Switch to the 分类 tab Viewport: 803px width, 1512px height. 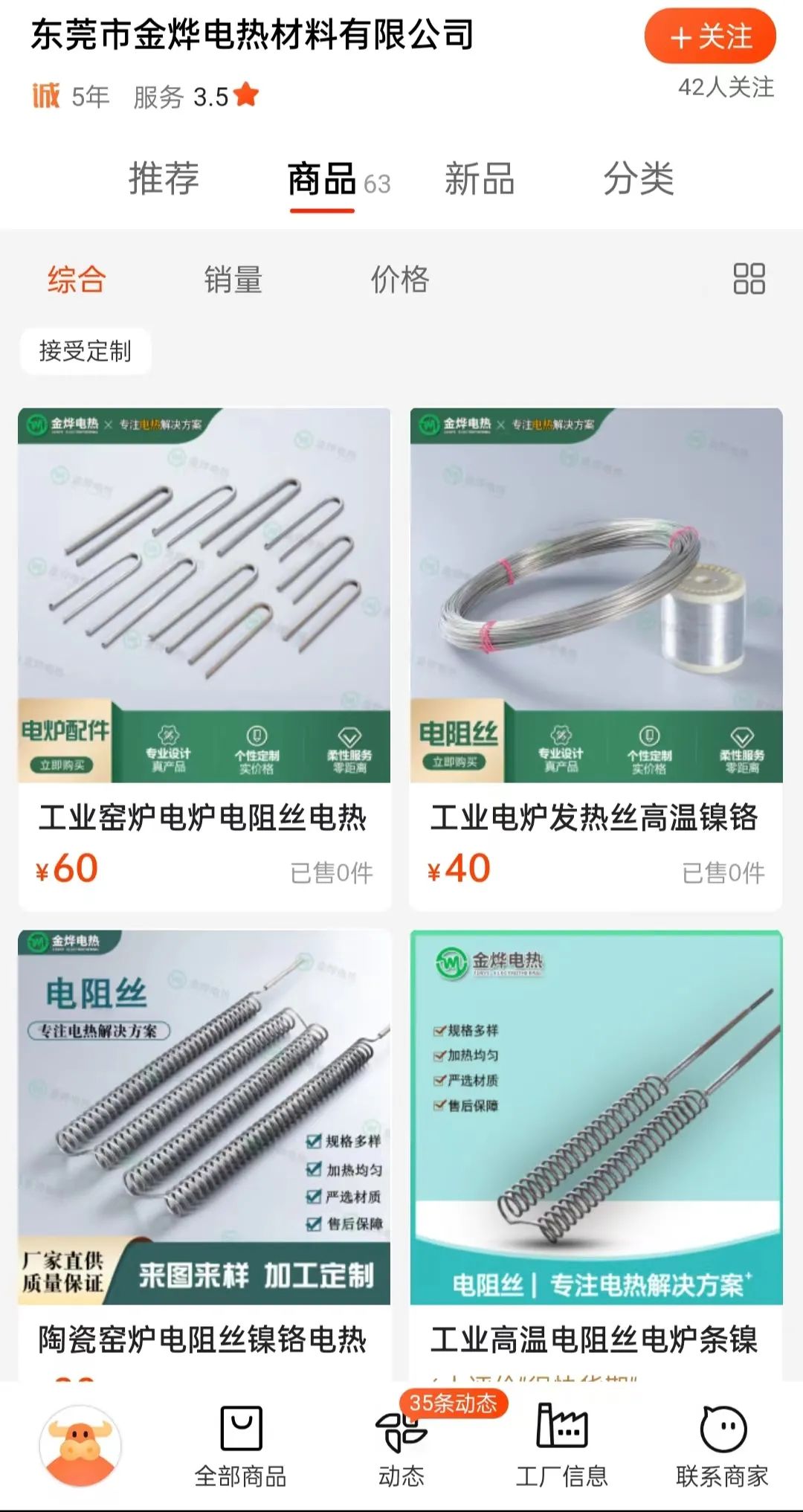coord(639,178)
